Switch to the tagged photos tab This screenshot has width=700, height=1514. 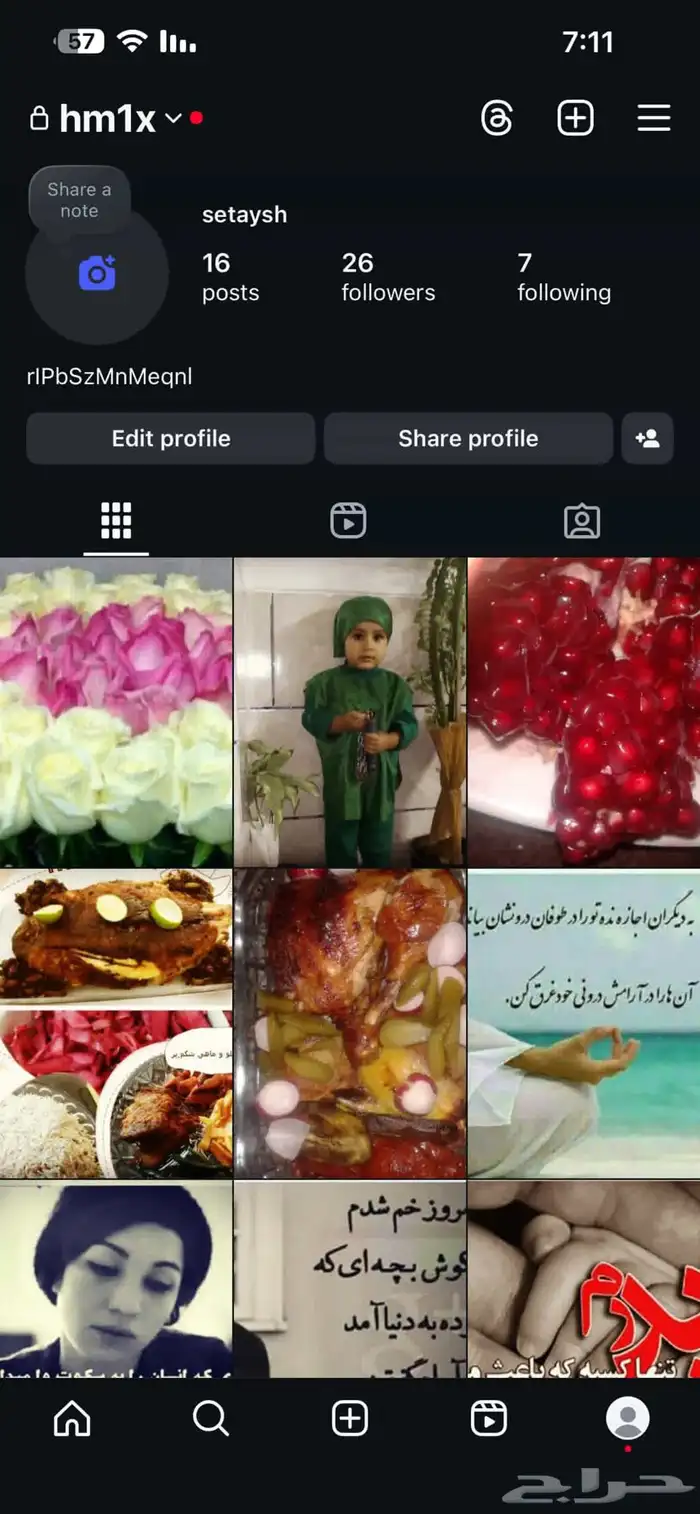coord(581,521)
